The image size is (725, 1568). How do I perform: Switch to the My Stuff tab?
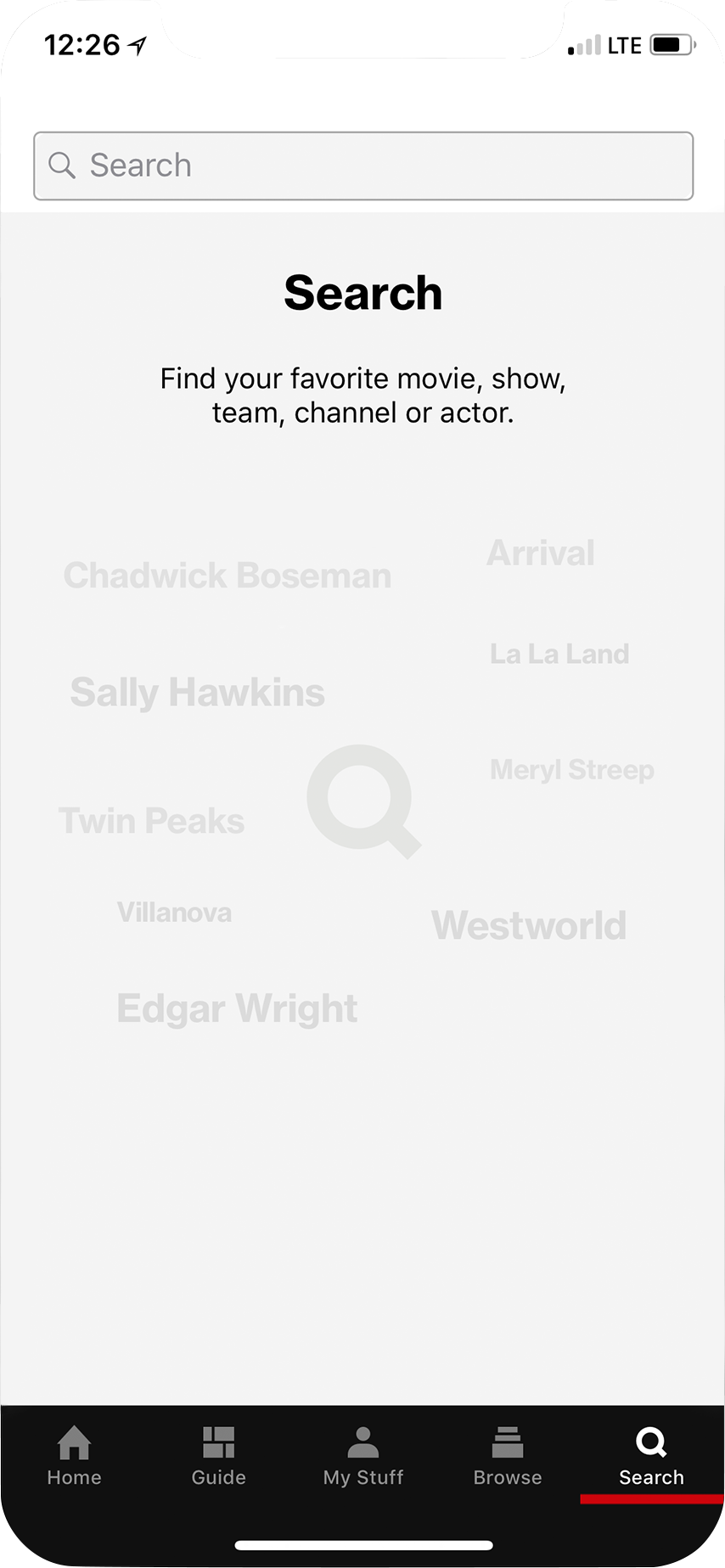point(363,1457)
